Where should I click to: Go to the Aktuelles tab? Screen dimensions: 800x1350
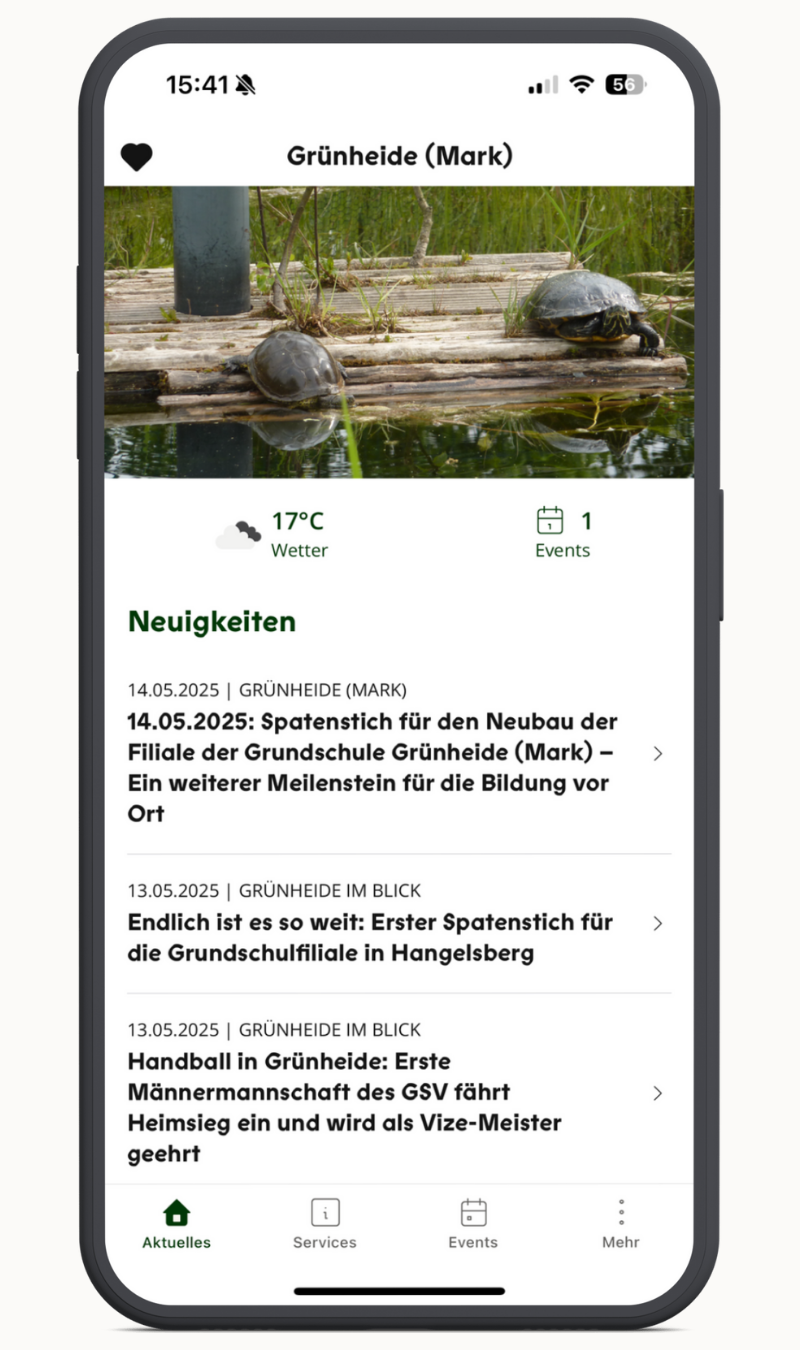click(x=177, y=1225)
